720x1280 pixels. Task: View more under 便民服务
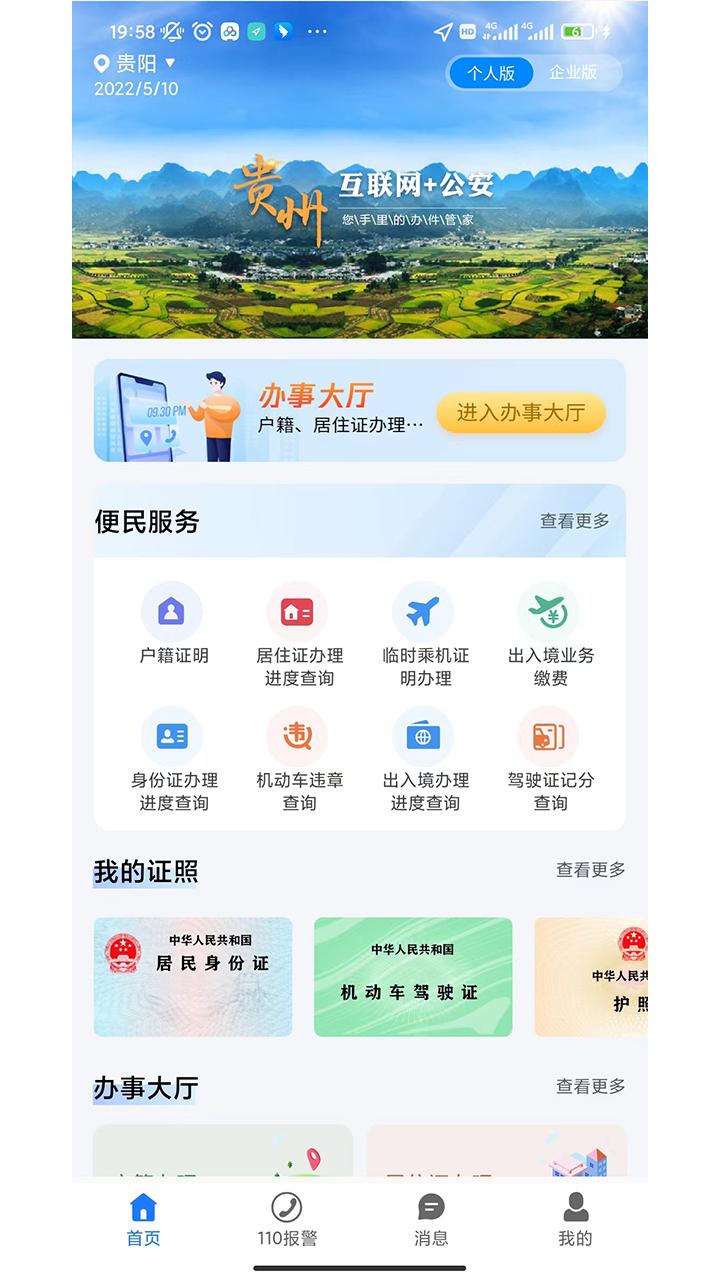[x=574, y=521]
